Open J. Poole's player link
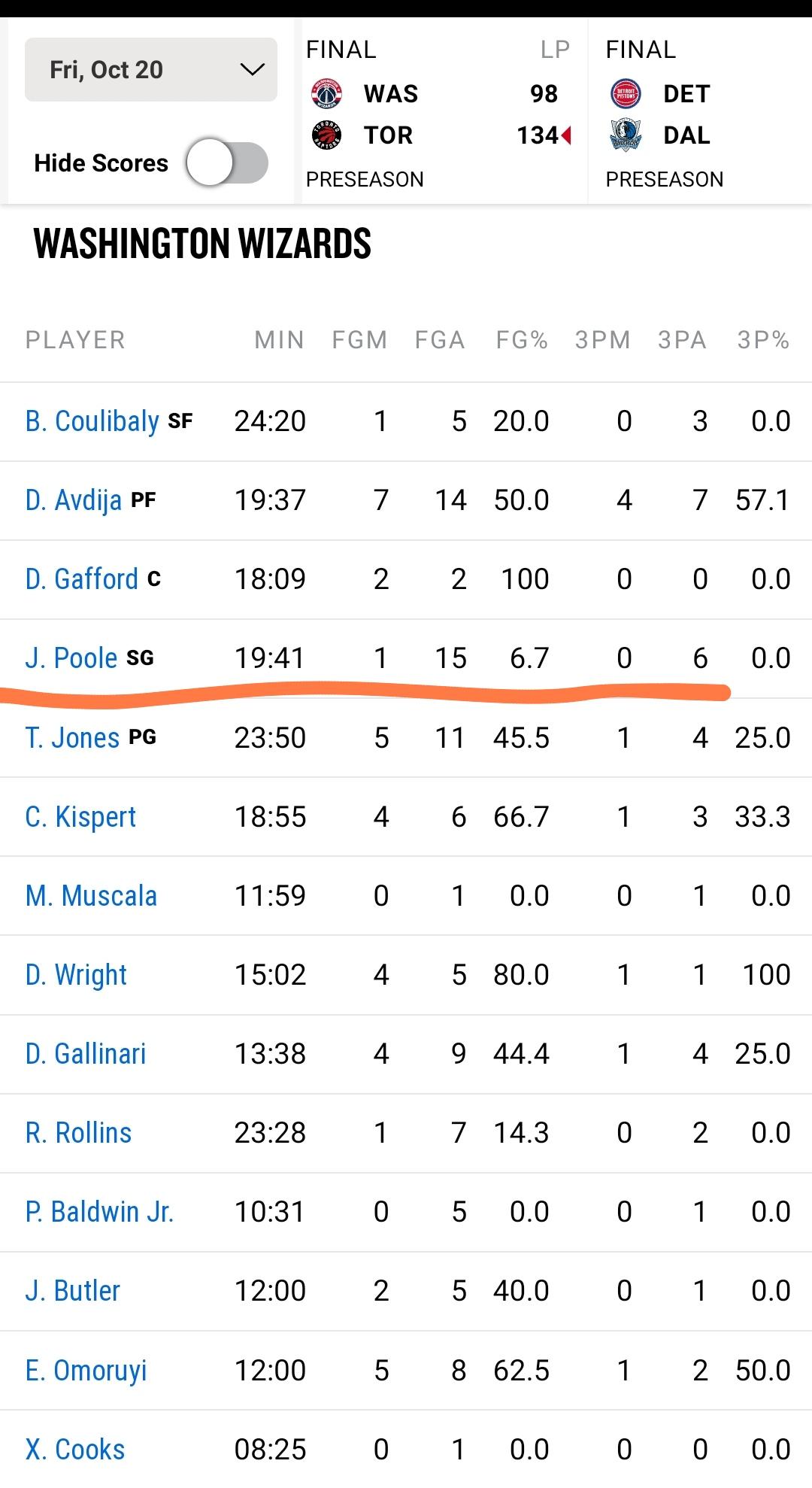 click(x=71, y=658)
